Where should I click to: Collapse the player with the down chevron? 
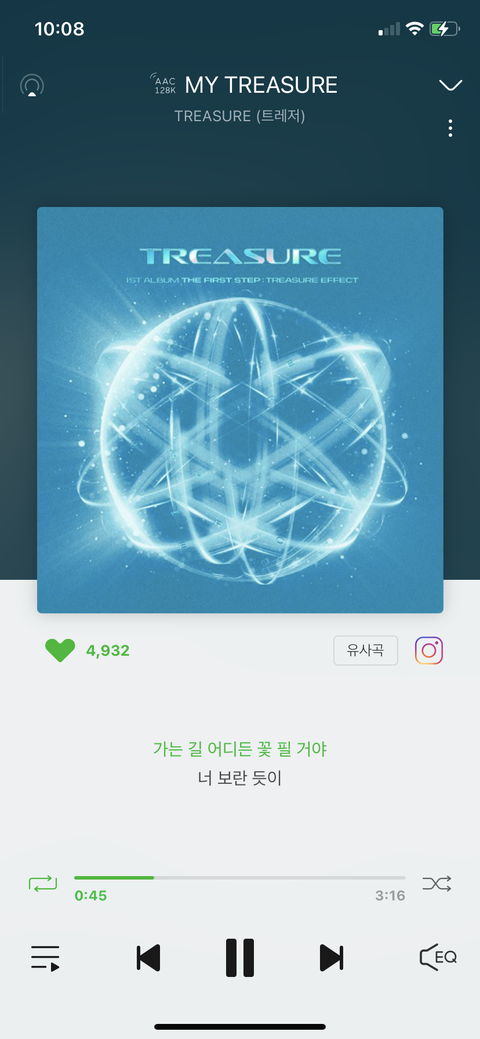point(450,85)
